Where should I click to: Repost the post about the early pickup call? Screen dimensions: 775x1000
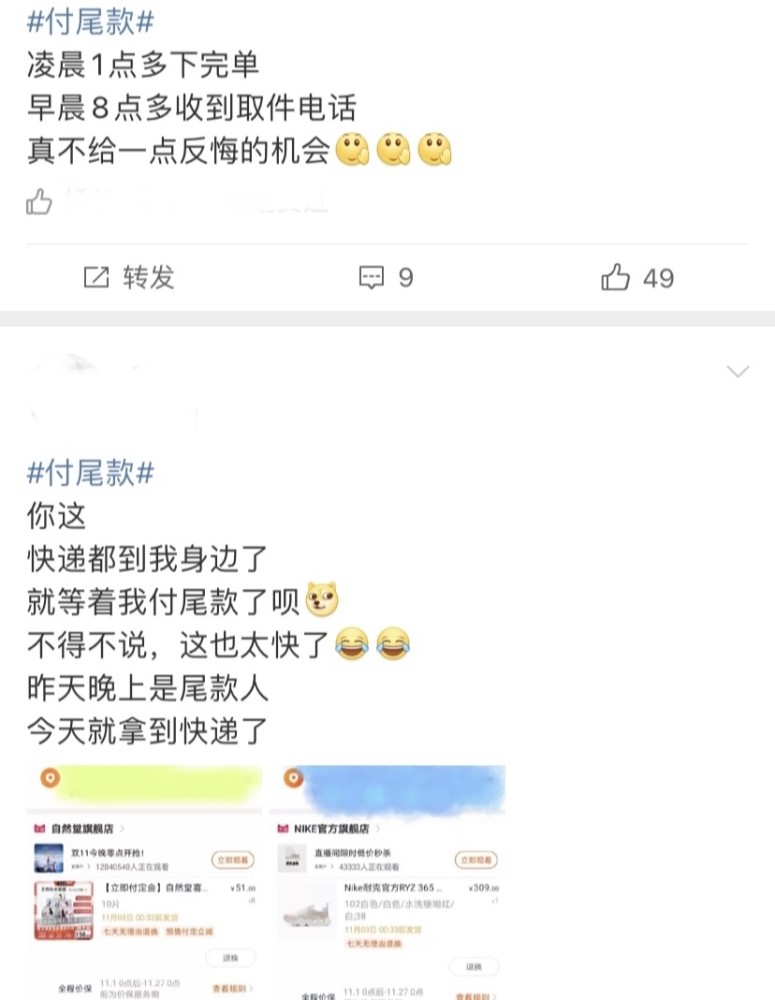129,277
